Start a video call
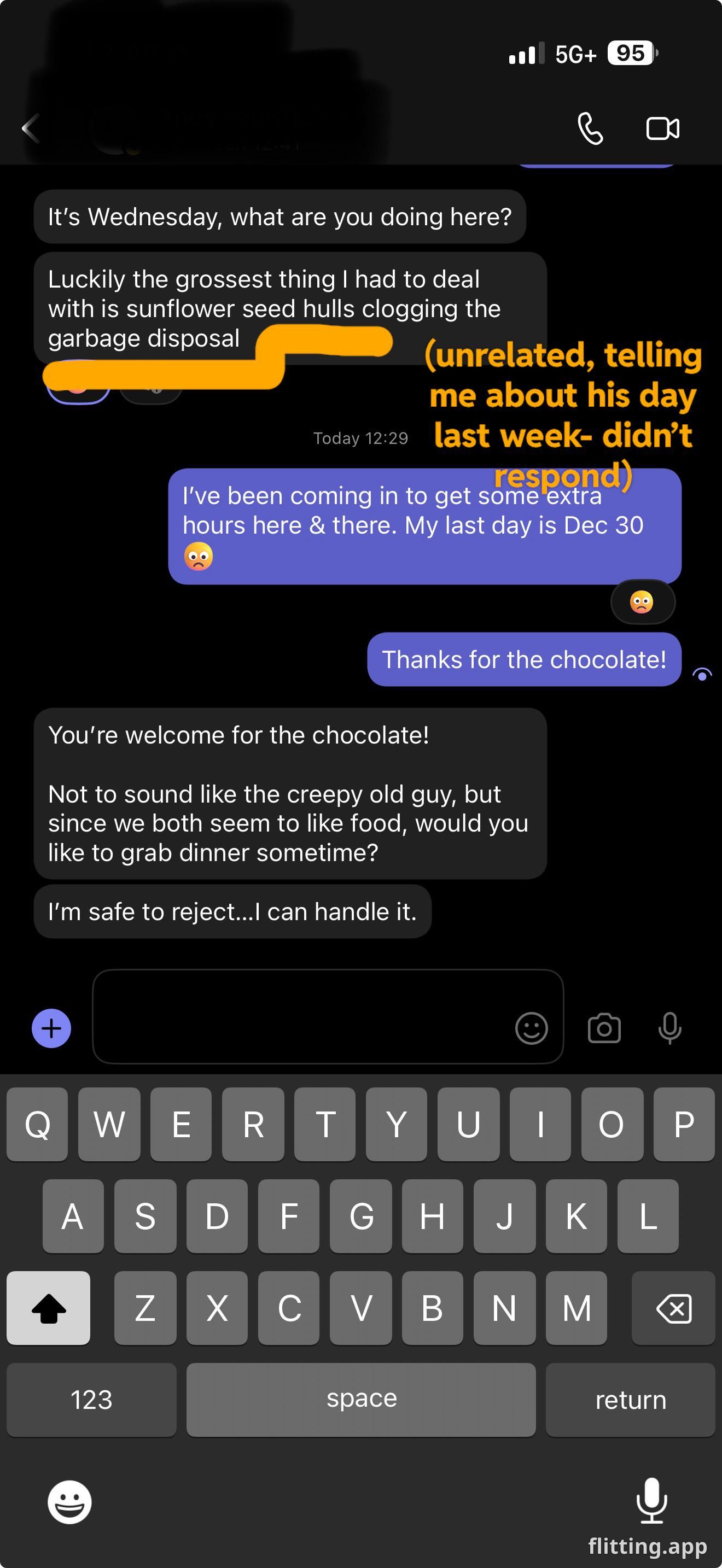The image size is (722, 1568). pos(663,129)
